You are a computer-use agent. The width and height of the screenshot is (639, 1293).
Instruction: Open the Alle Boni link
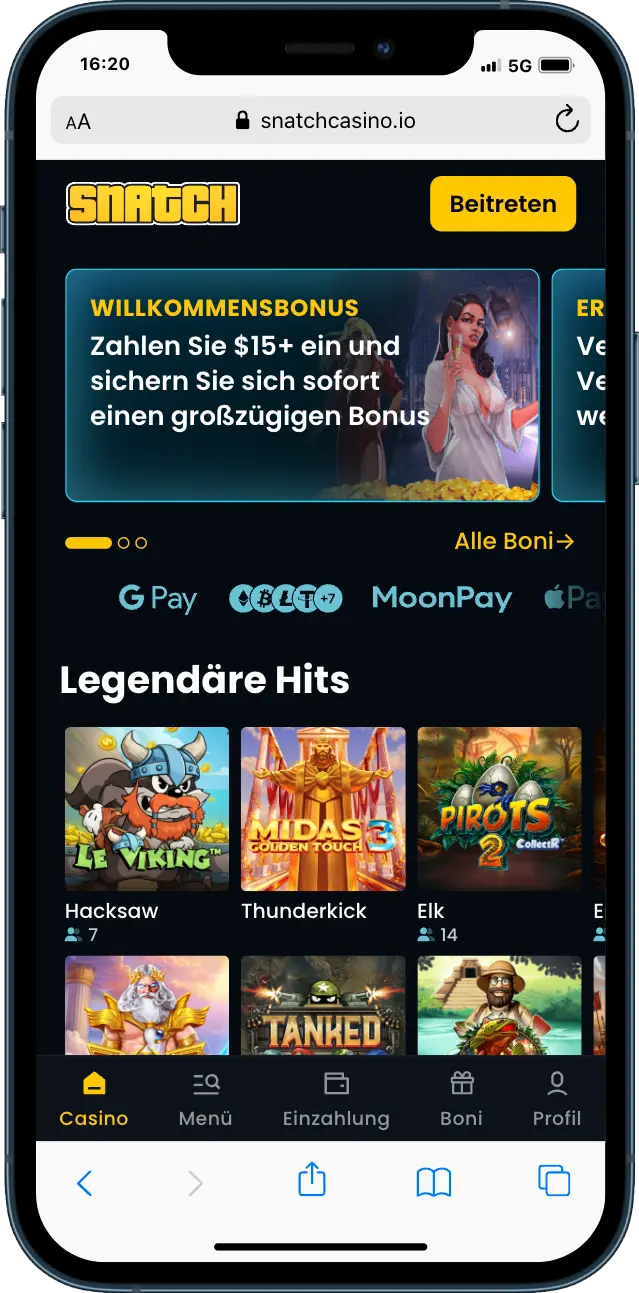click(x=513, y=542)
